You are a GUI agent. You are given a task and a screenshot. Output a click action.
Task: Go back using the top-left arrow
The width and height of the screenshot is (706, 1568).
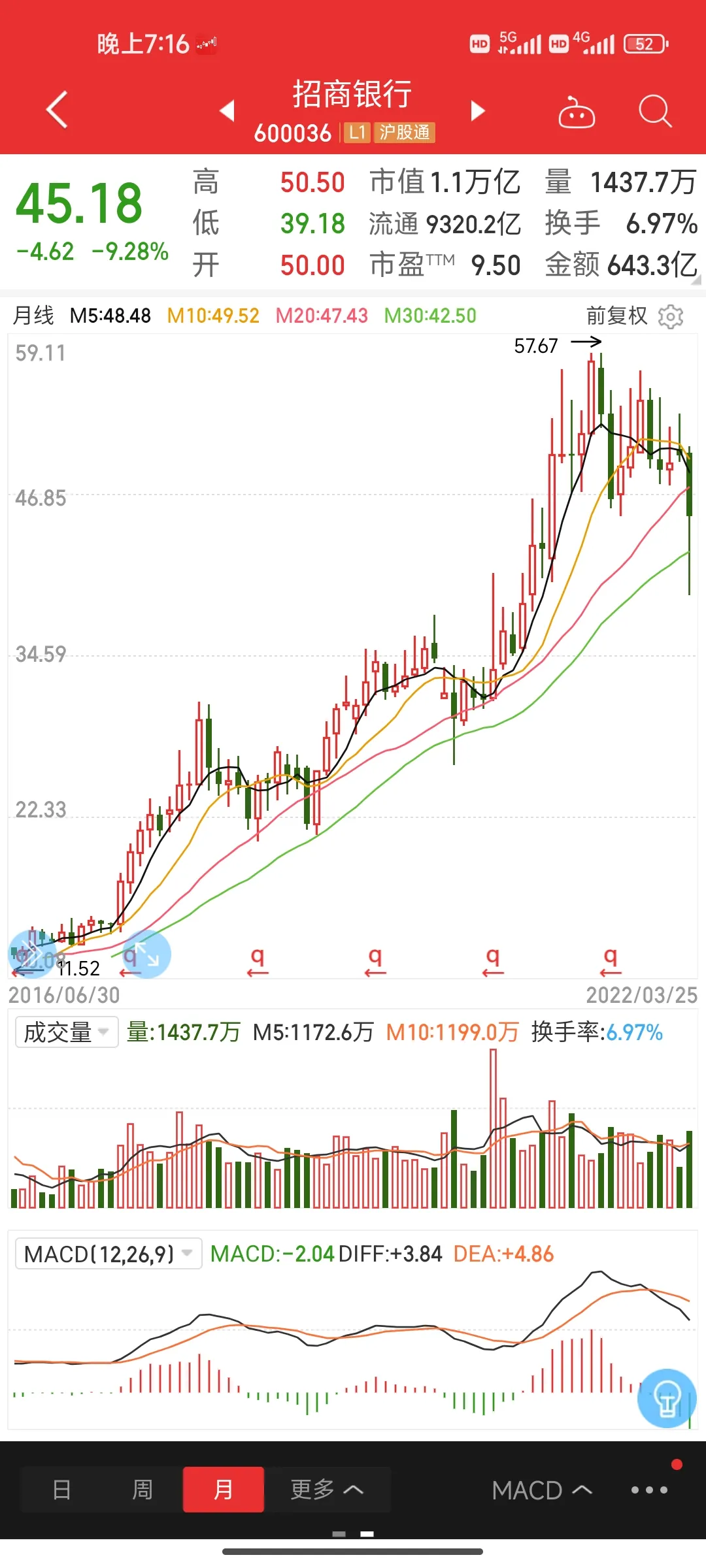58,109
